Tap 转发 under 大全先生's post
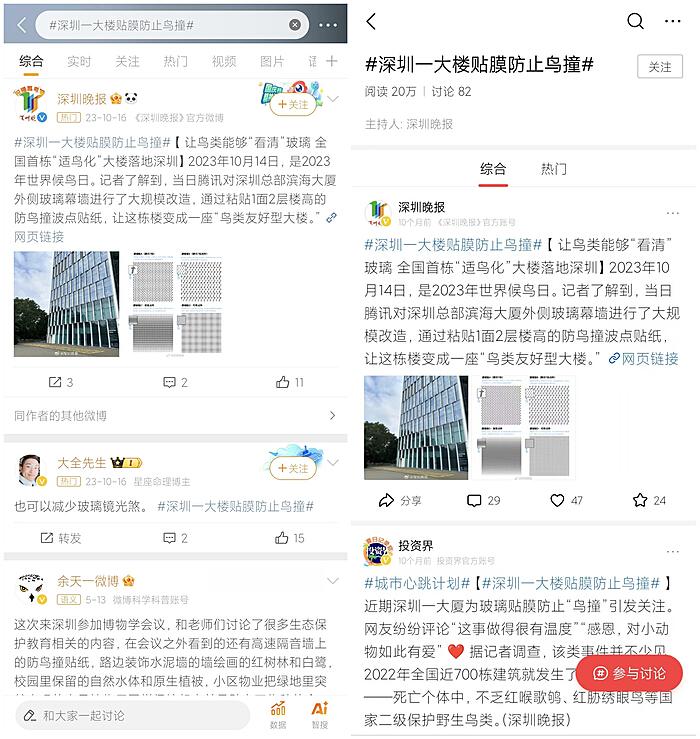The image size is (700, 739). point(60,537)
